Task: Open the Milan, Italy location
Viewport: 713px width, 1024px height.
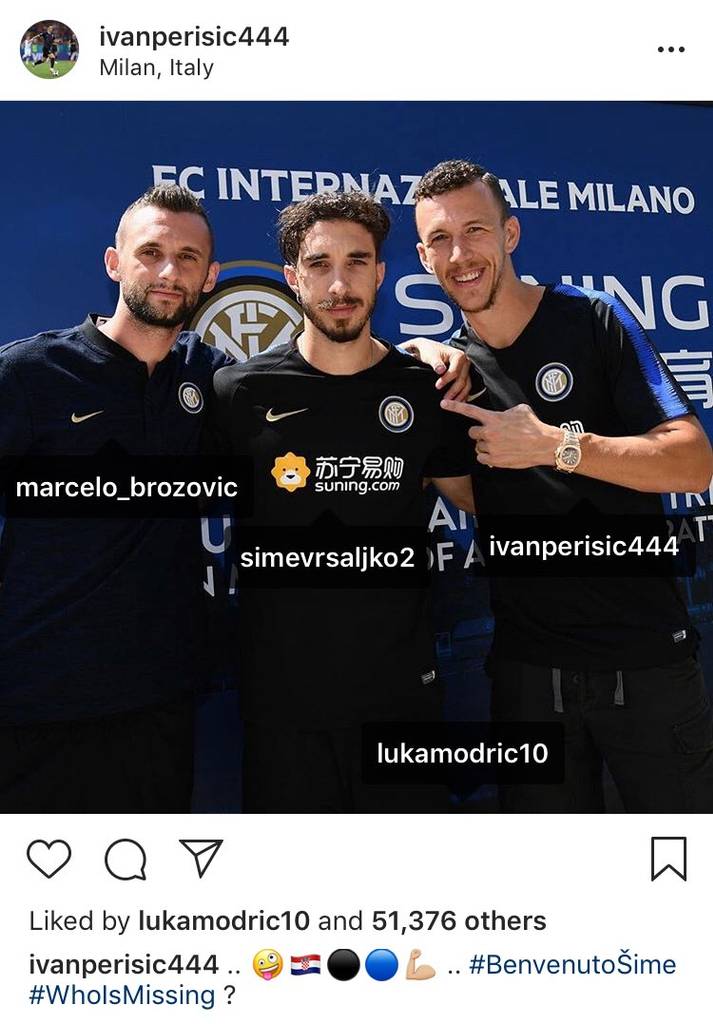Action: (156, 68)
